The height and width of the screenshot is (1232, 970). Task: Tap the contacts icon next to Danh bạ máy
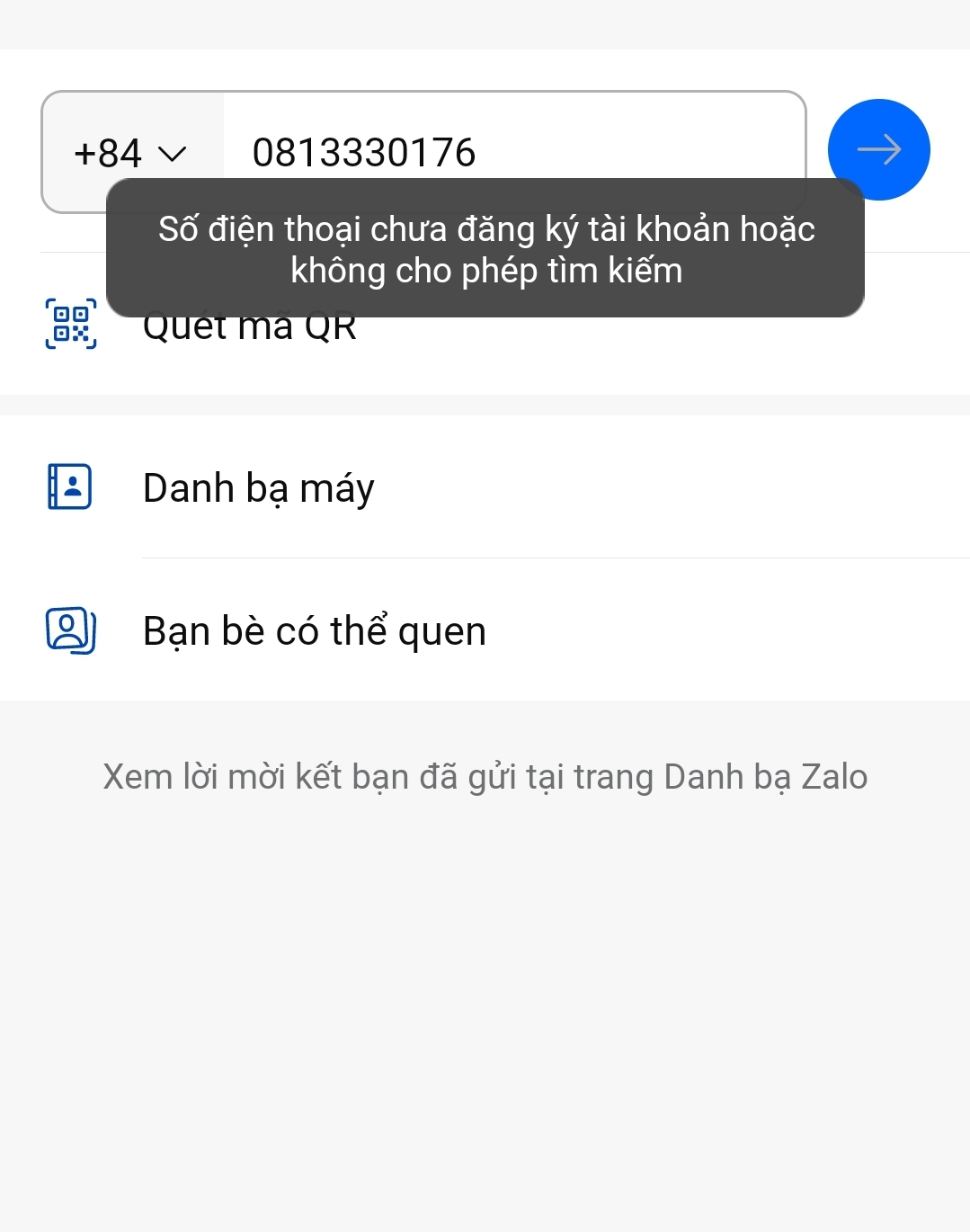click(70, 487)
